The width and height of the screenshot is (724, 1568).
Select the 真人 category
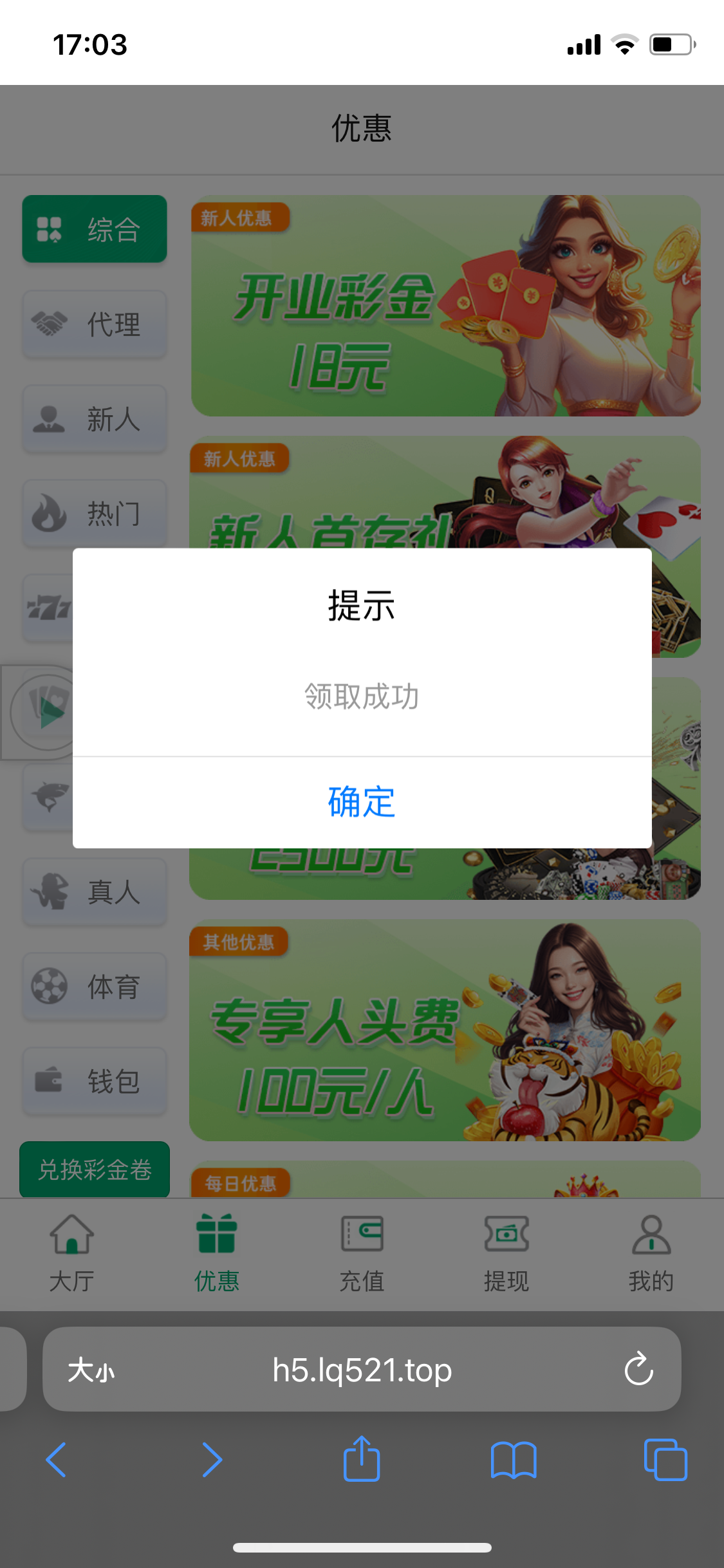coord(95,892)
